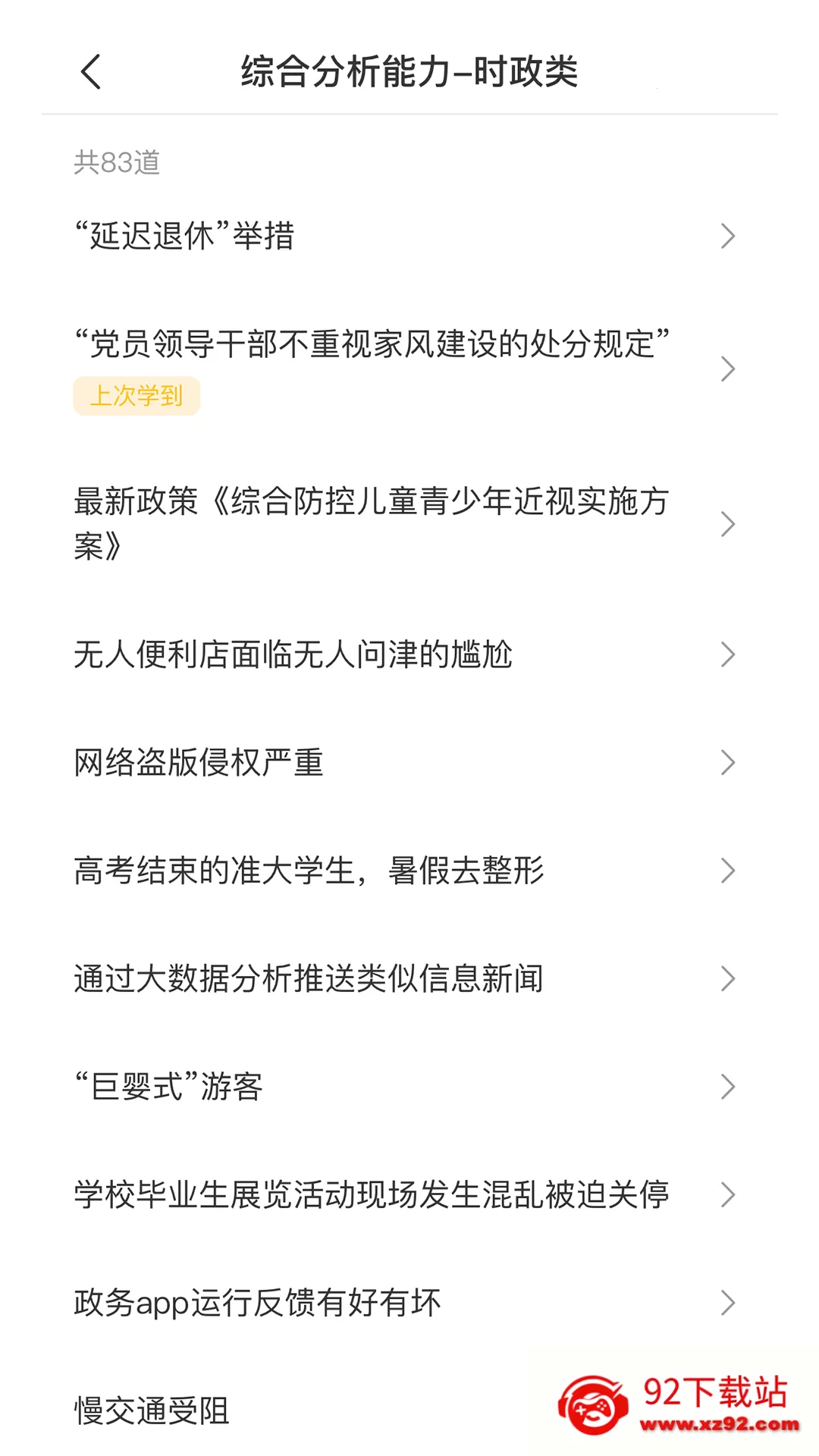View 通过大数据分析推送类似信息新闻 question

coord(309,979)
